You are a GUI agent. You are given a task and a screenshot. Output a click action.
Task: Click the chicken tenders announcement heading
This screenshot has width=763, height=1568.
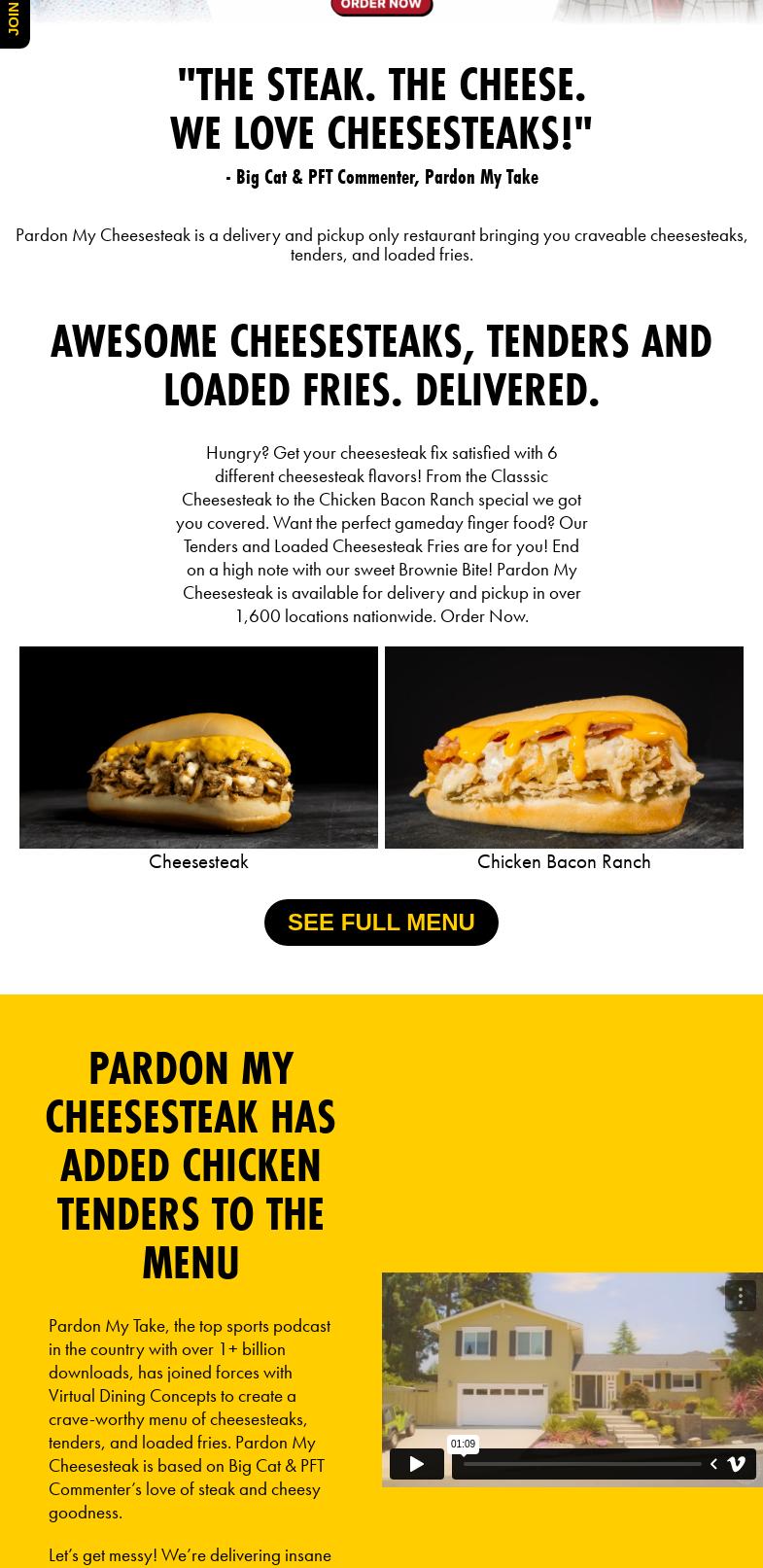pyautogui.click(x=191, y=1165)
